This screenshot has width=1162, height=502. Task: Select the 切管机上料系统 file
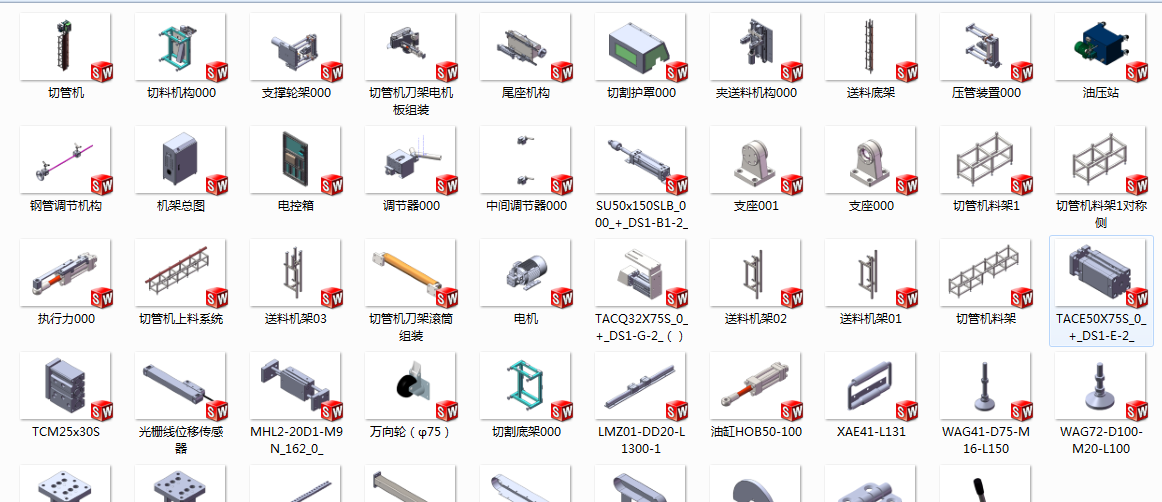[181, 274]
